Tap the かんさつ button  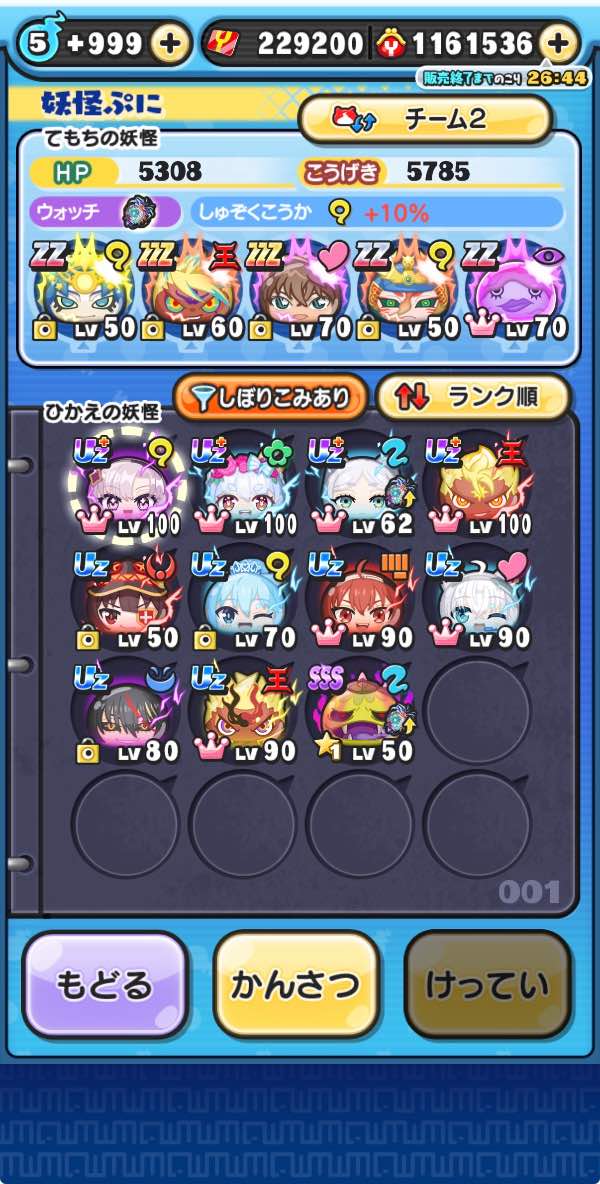pyautogui.click(x=296, y=985)
